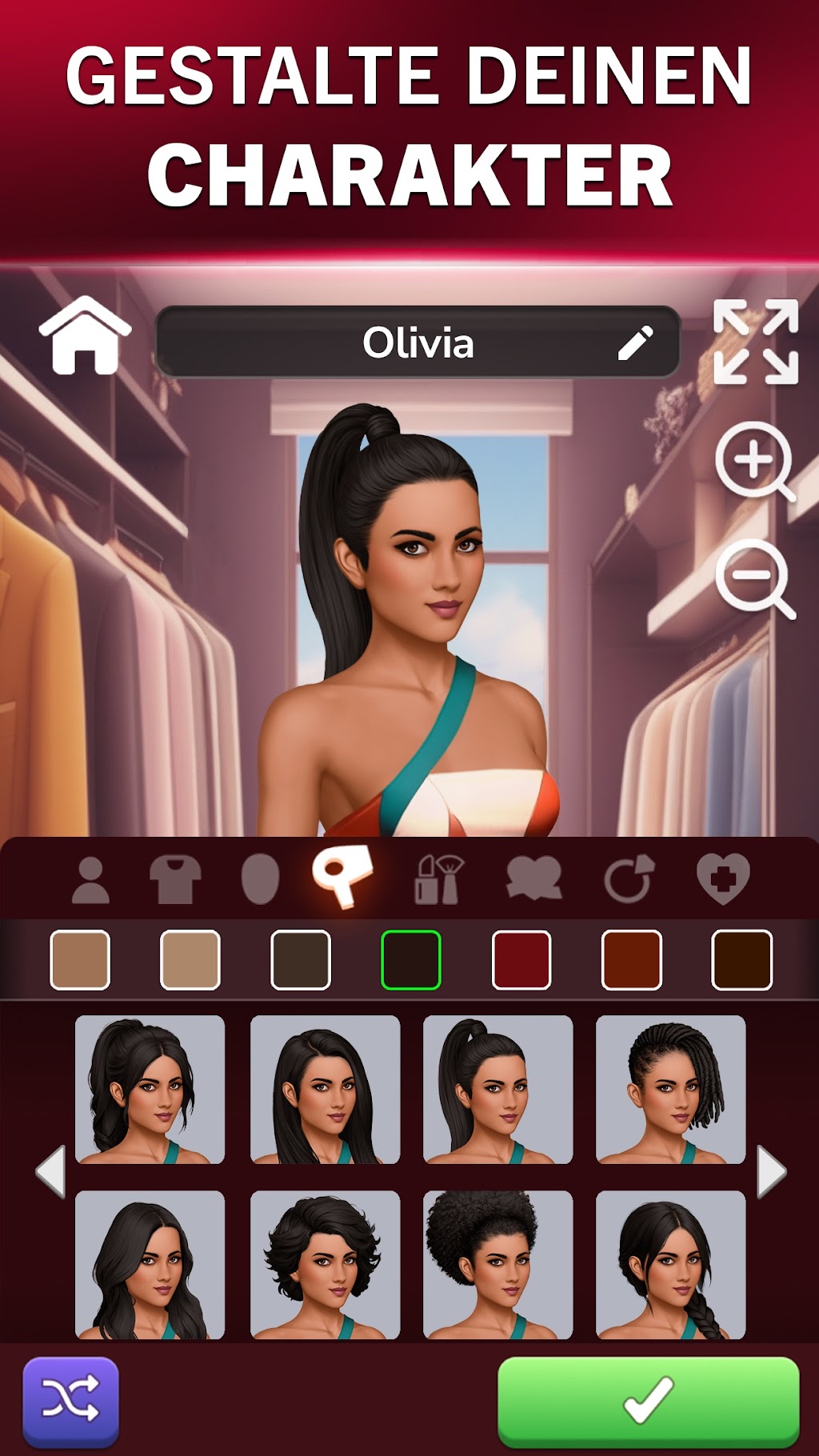The width and height of the screenshot is (819, 1456).
Task: Switch to the face shape tab
Action: tap(260, 878)
